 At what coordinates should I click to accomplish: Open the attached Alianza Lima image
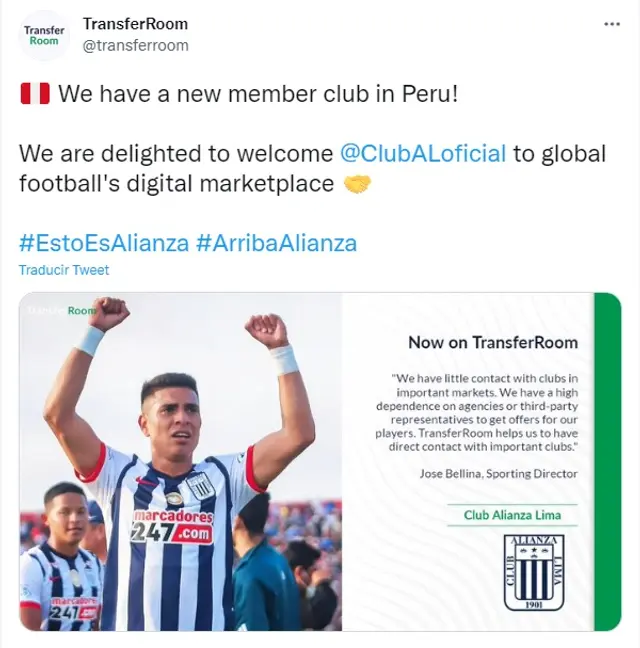tap(320, 462)
